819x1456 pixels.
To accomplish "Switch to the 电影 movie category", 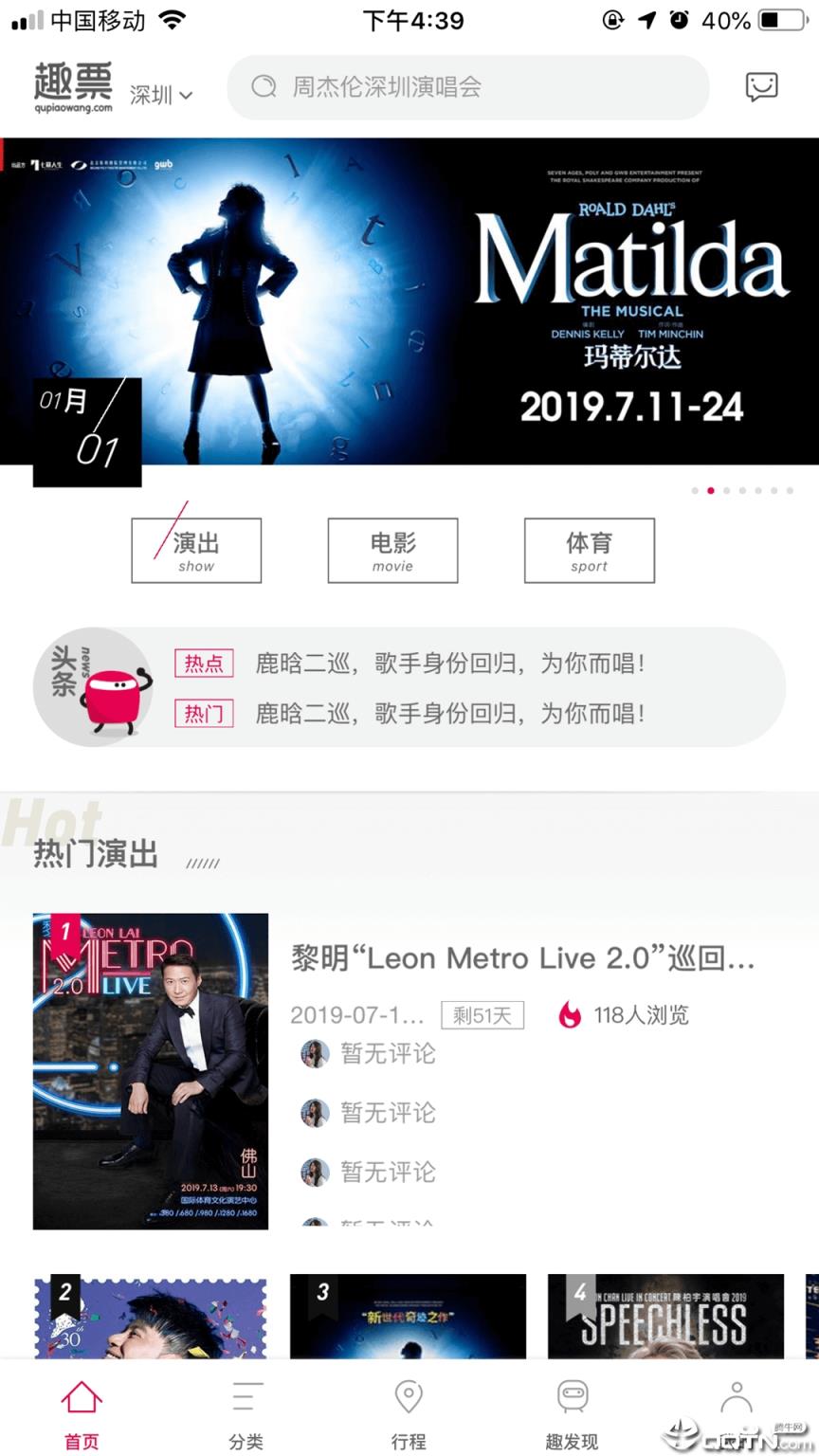I will (x=391, y=551).
